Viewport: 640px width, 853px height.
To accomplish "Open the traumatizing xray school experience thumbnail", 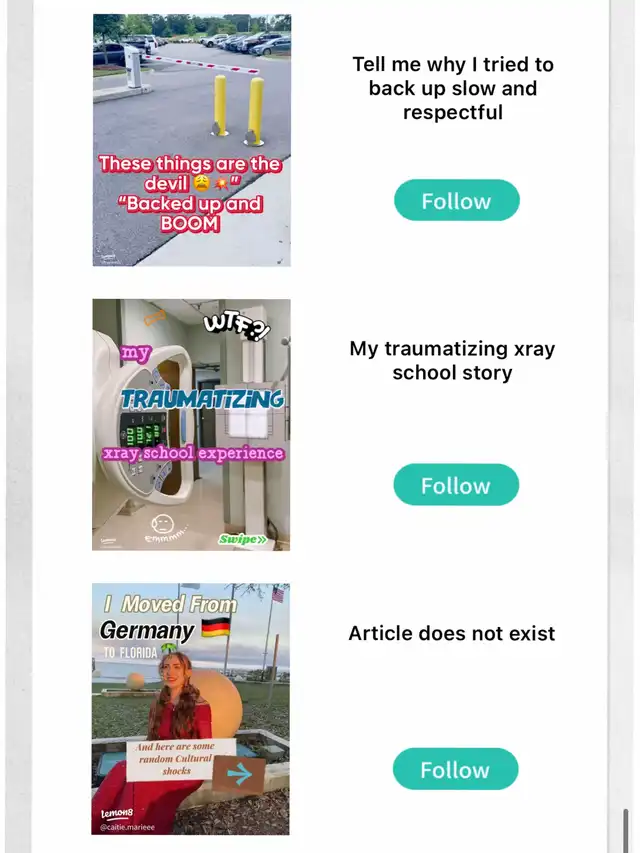I will tap(191, 425).
